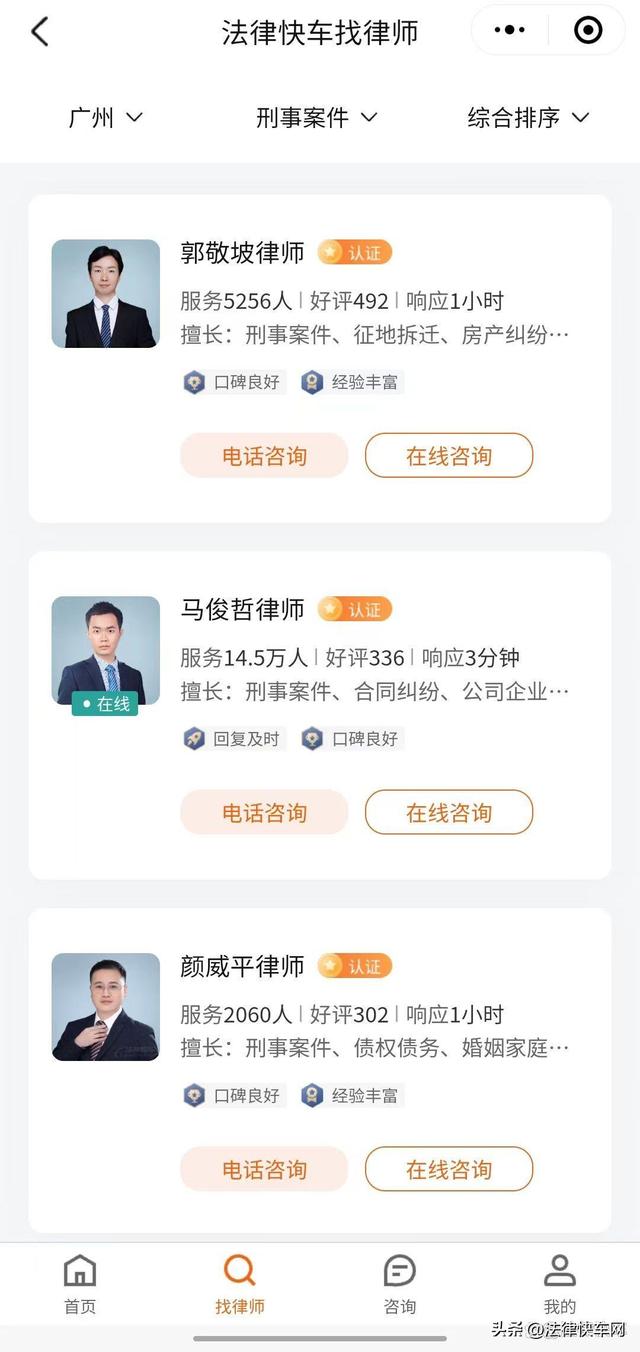This screenshot has width=640, height=1352.
Task: Open lawyer 郭敬坡's profile card
Action: coord(320,358)
